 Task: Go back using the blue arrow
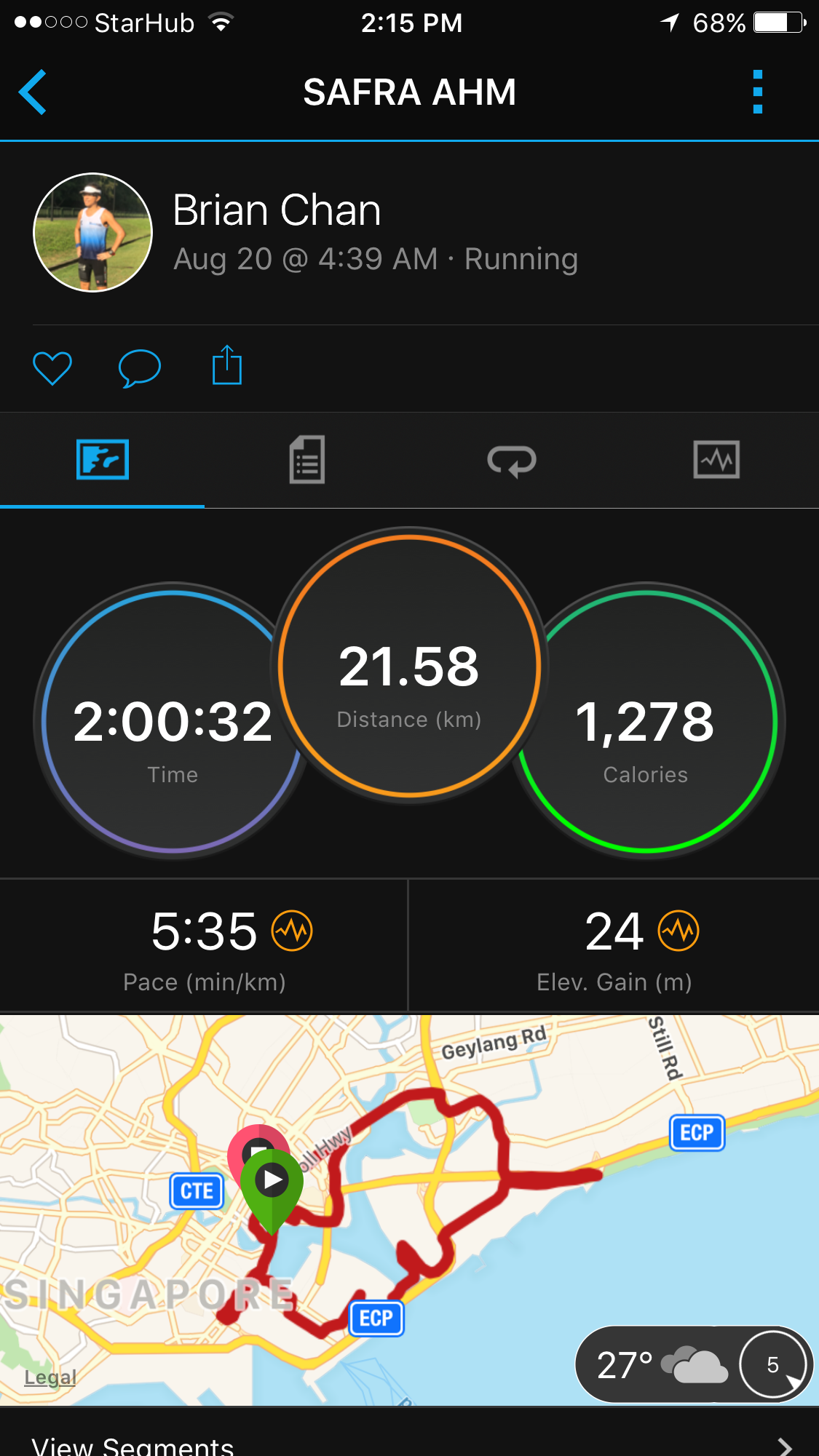33,92
